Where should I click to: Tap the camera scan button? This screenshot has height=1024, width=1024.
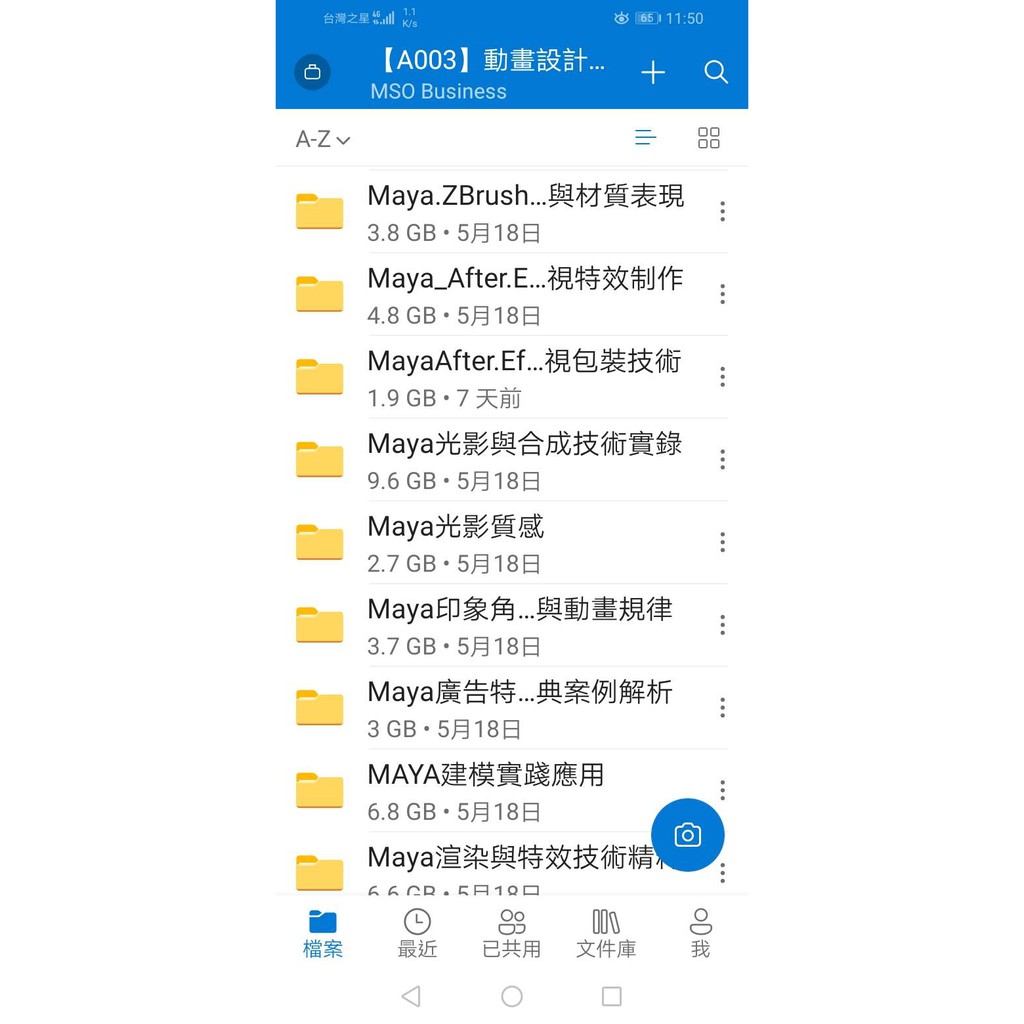(688, 835)
